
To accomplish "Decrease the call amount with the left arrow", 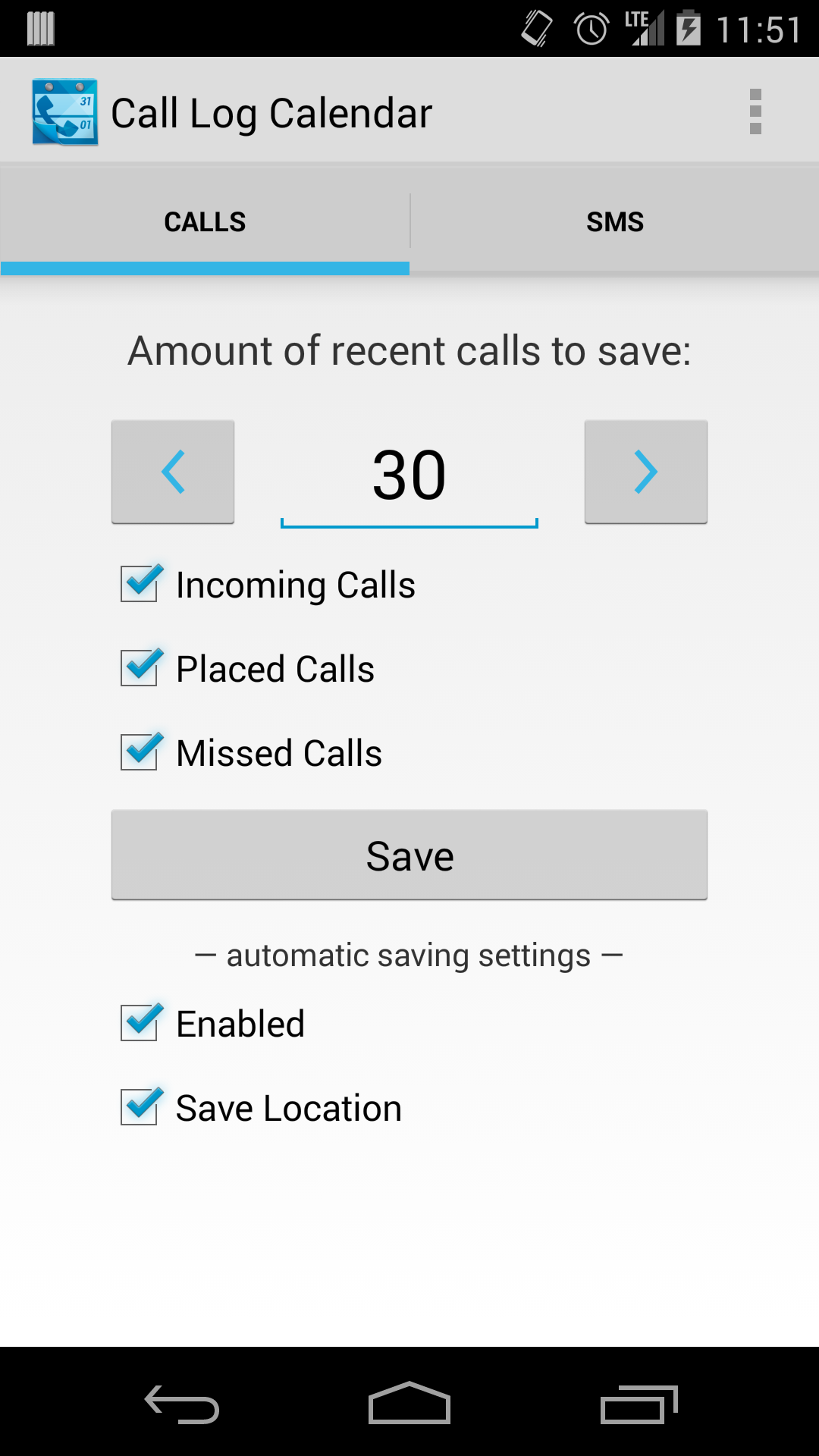I will (x=172, y=471).
